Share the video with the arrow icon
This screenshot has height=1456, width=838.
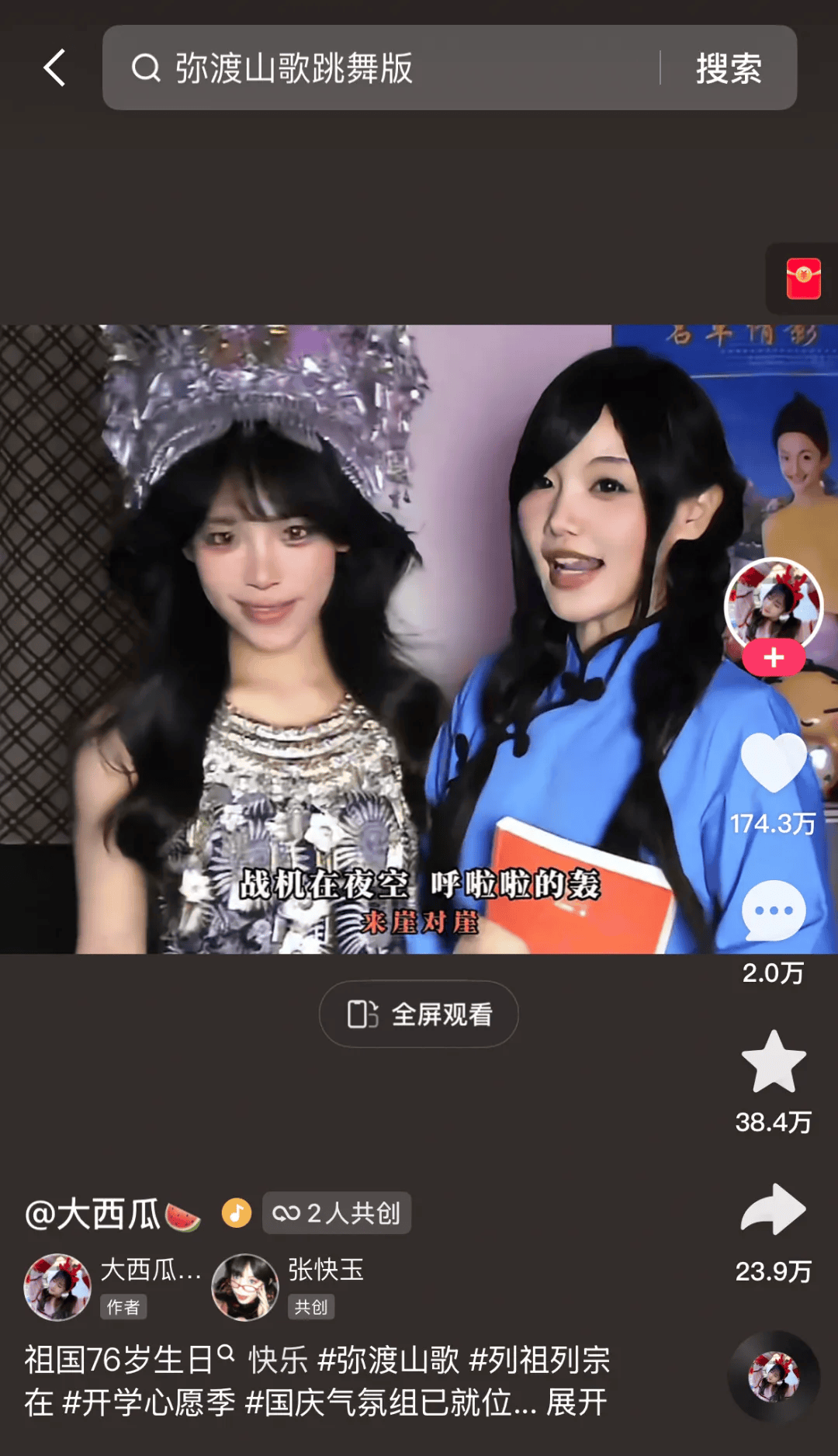click(x=774, y=1210)
